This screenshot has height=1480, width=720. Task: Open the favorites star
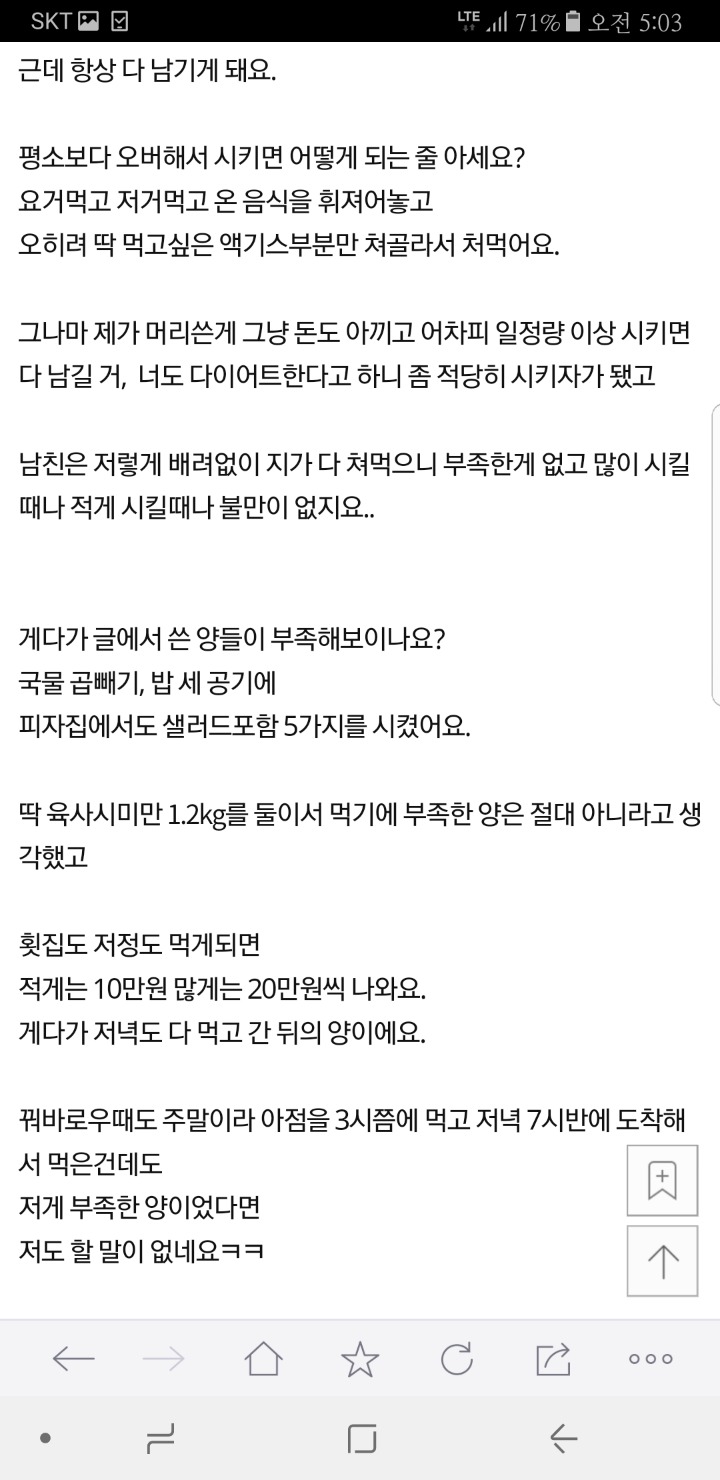tap(359, 1358)
